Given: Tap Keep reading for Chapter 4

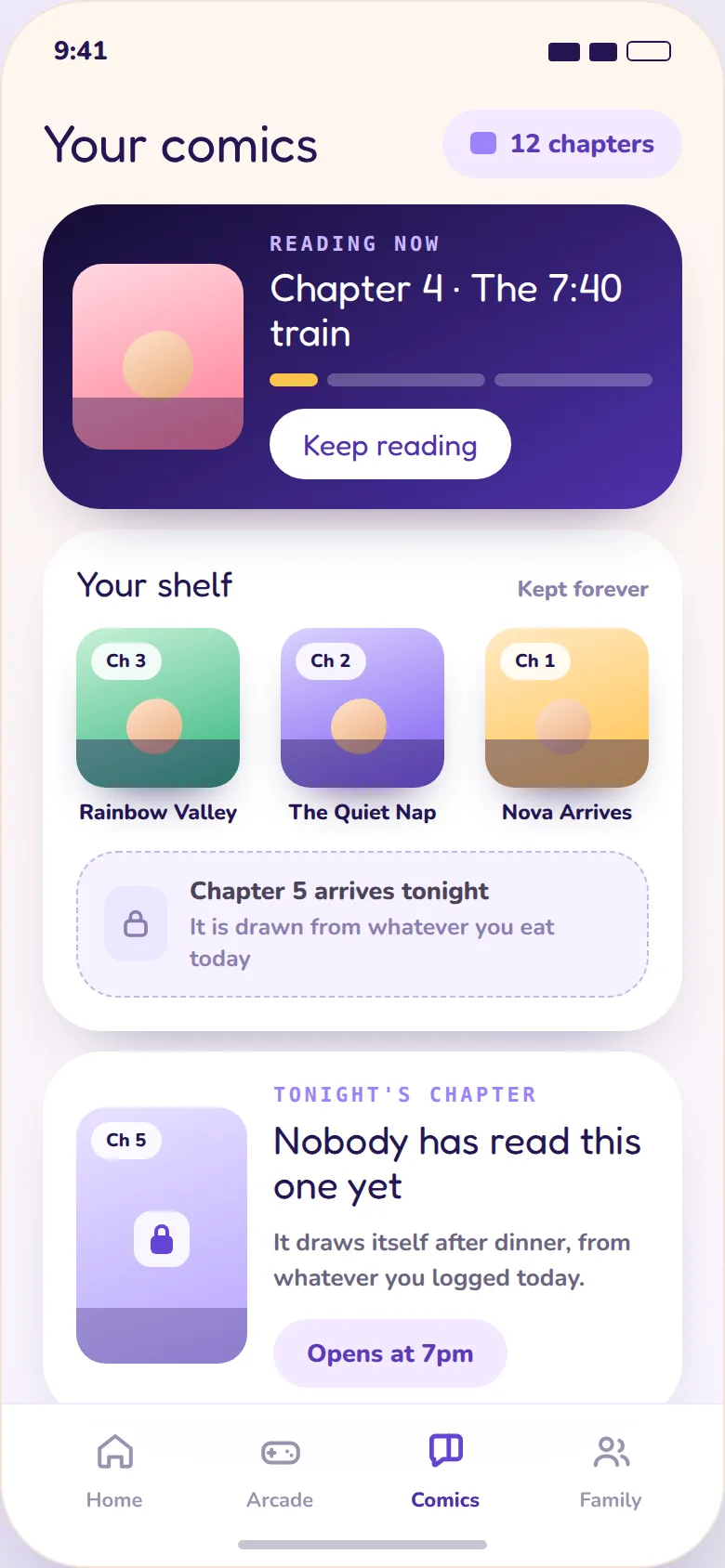Looking at the screenshot, I should click(390, 444).
